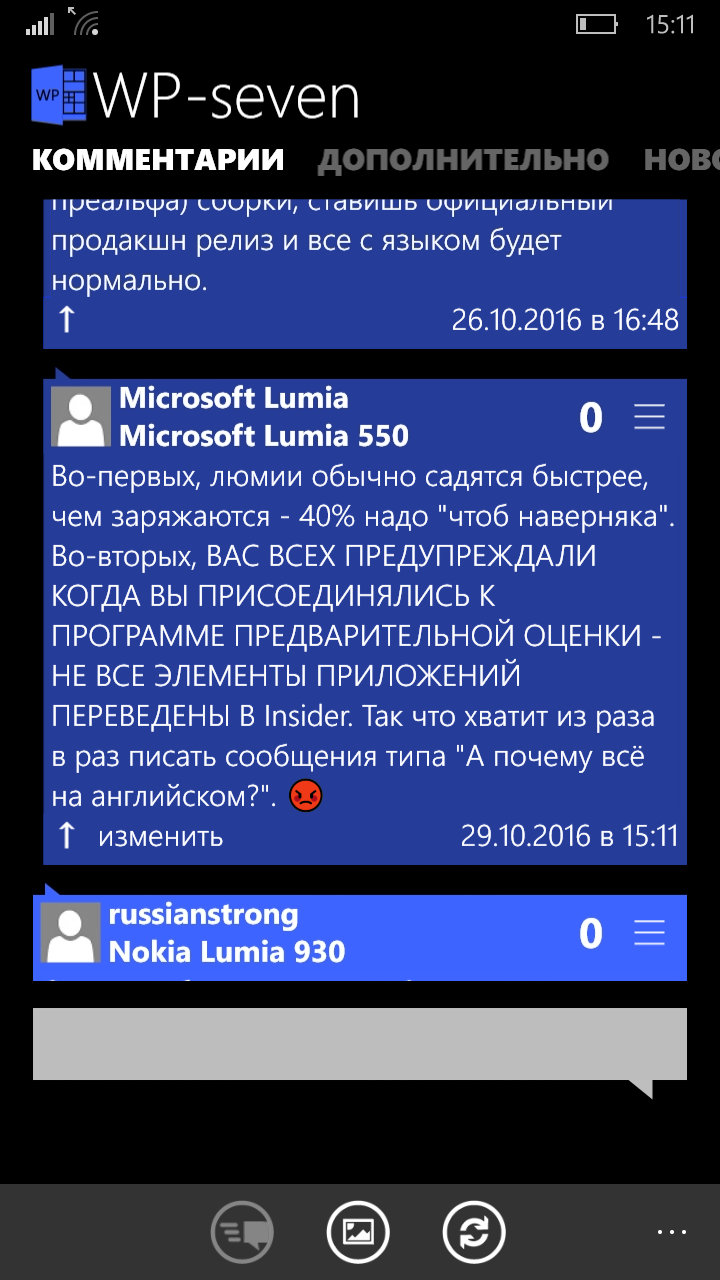Viewport: 720px width, 1280px height.
Task: Attach an image via the picture button
Action: coord(359,1231)
